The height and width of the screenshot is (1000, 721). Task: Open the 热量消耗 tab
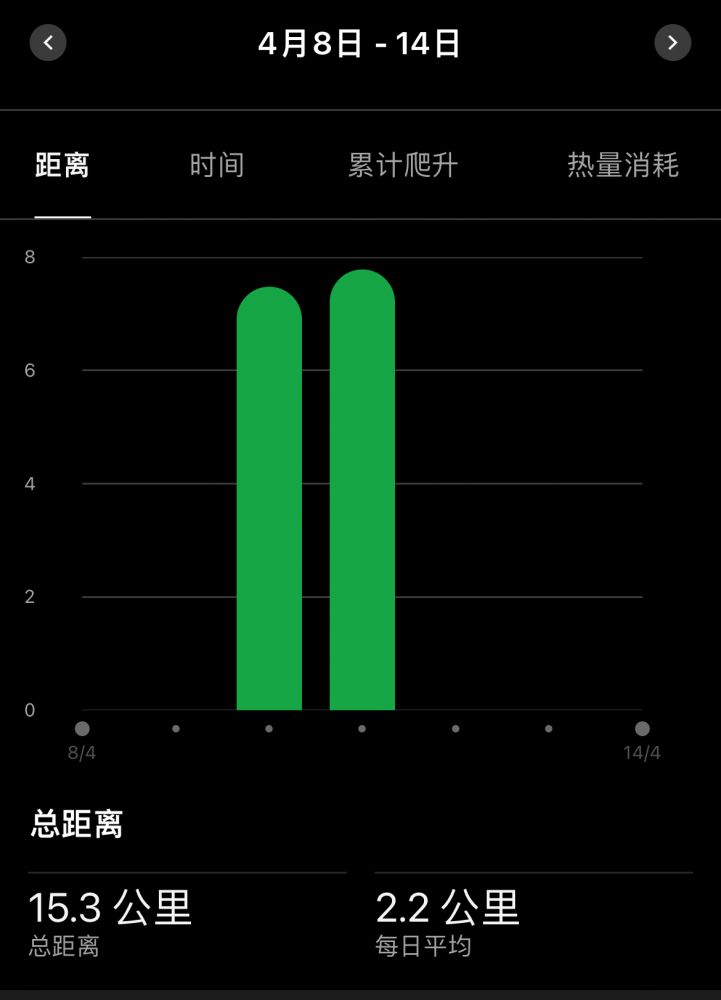pyautogui.click(x=622, y=165)
